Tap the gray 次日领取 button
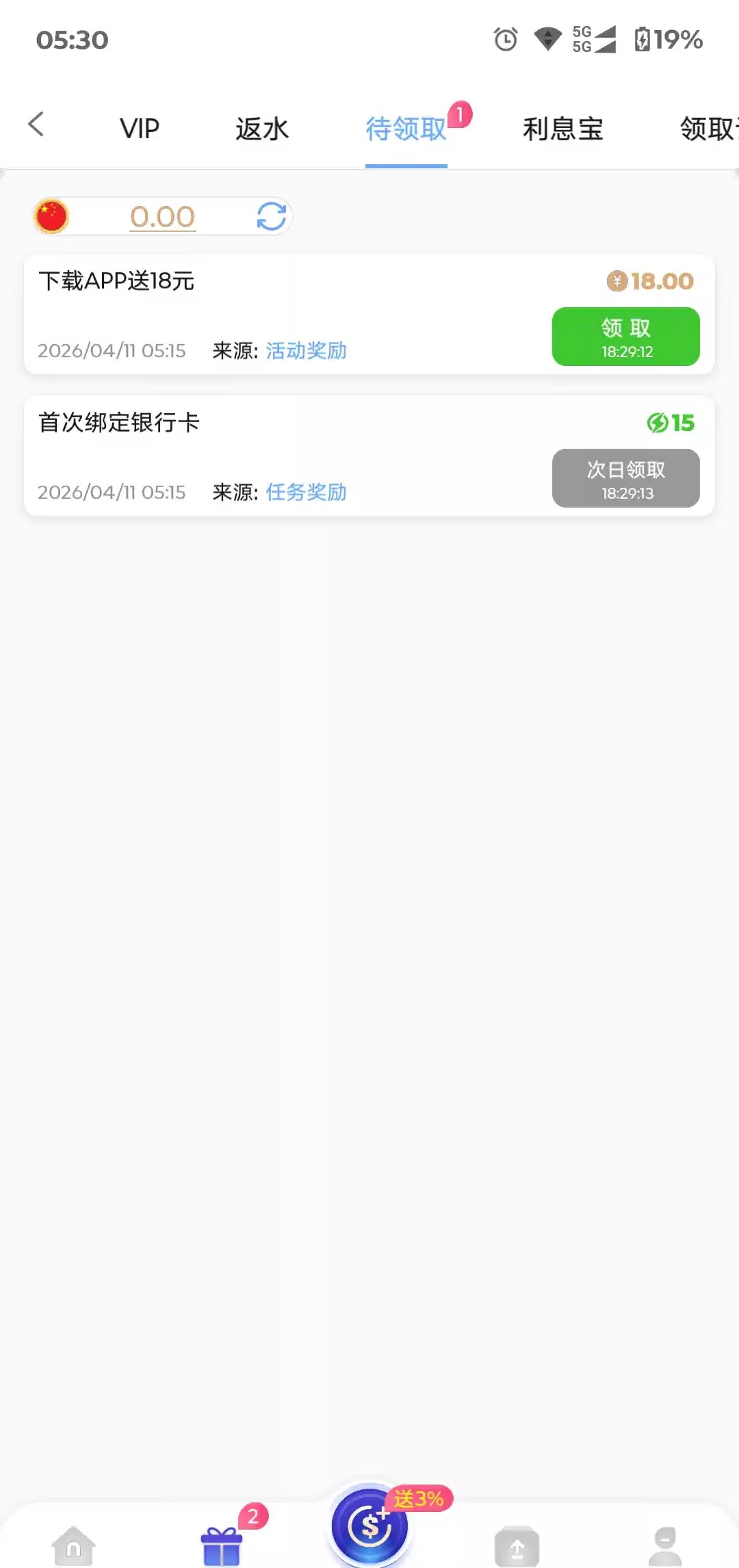This screenshot has width=739, height=1568. pos(625,478)
